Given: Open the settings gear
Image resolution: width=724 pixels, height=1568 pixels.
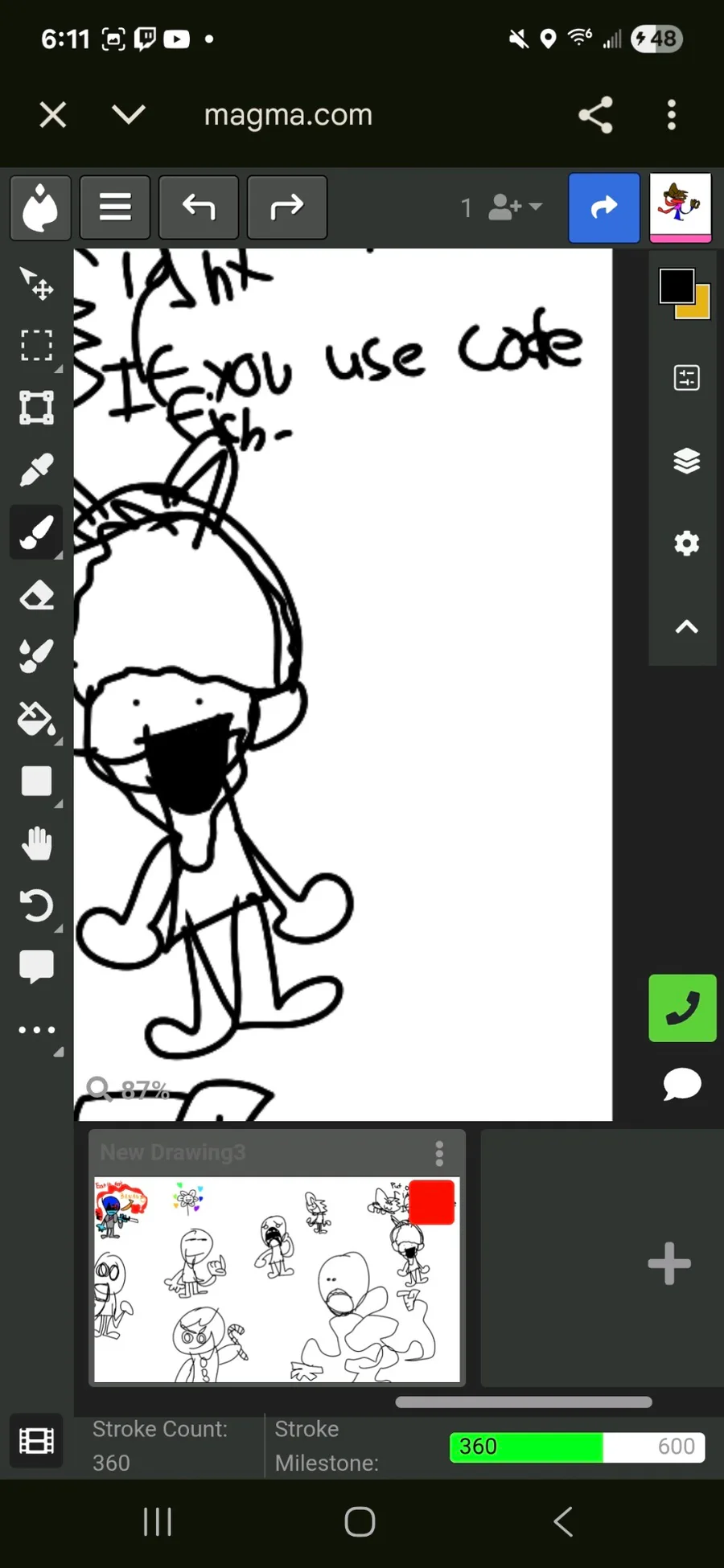Looking at the screenshot, I should (x=686, y=544).
